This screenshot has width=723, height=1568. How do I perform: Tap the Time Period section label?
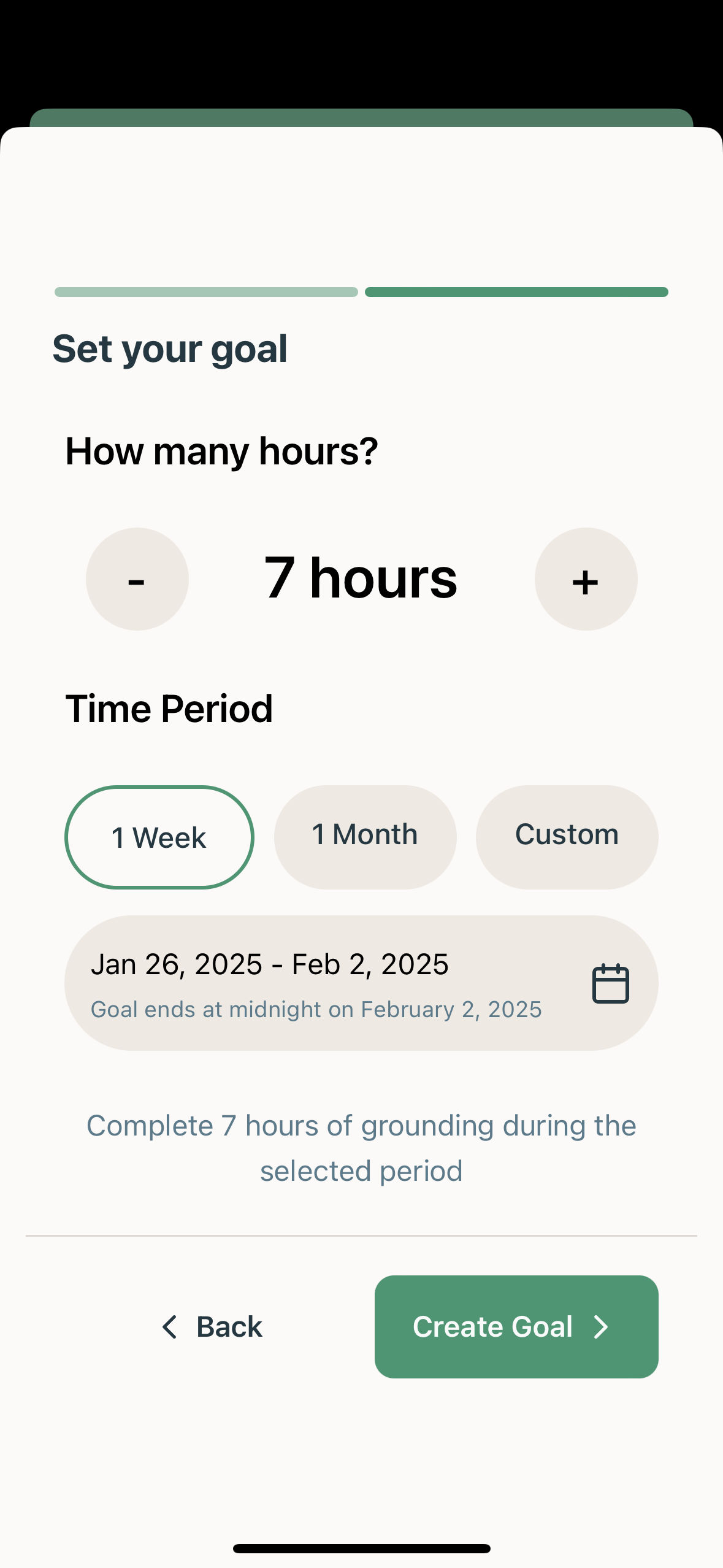pos(169,709)
